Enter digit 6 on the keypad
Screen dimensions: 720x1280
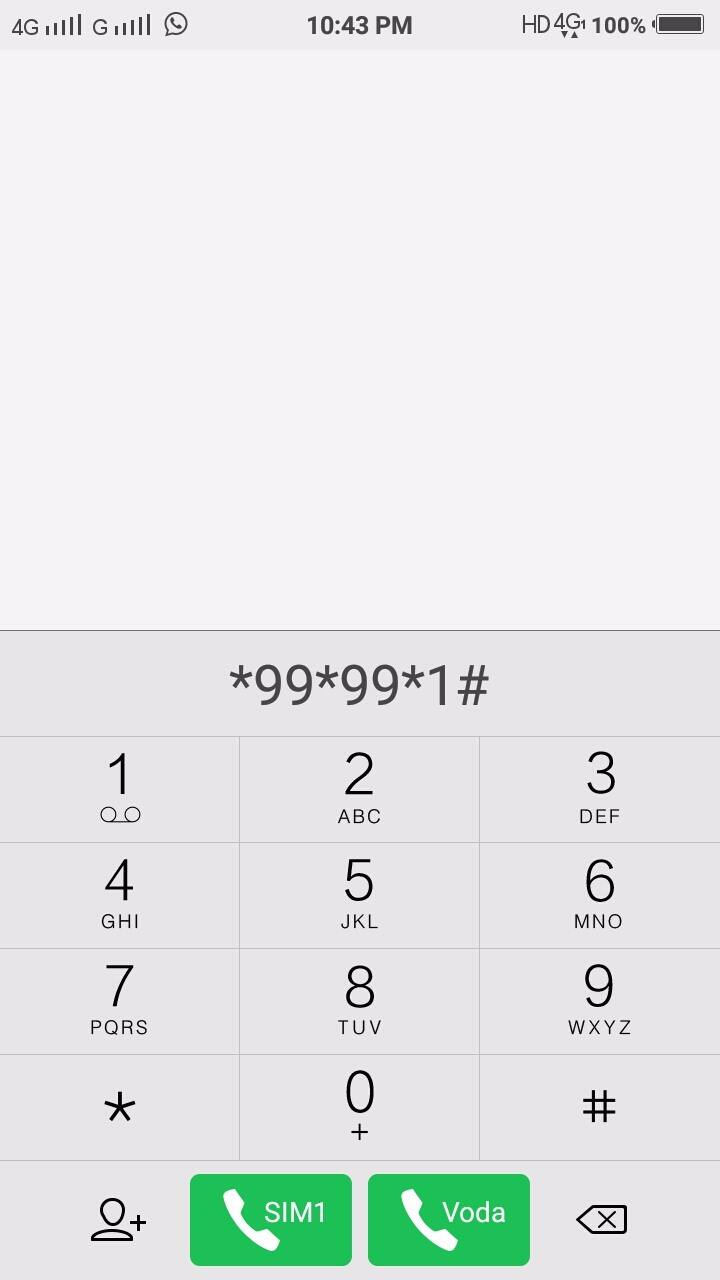(600, 895)
